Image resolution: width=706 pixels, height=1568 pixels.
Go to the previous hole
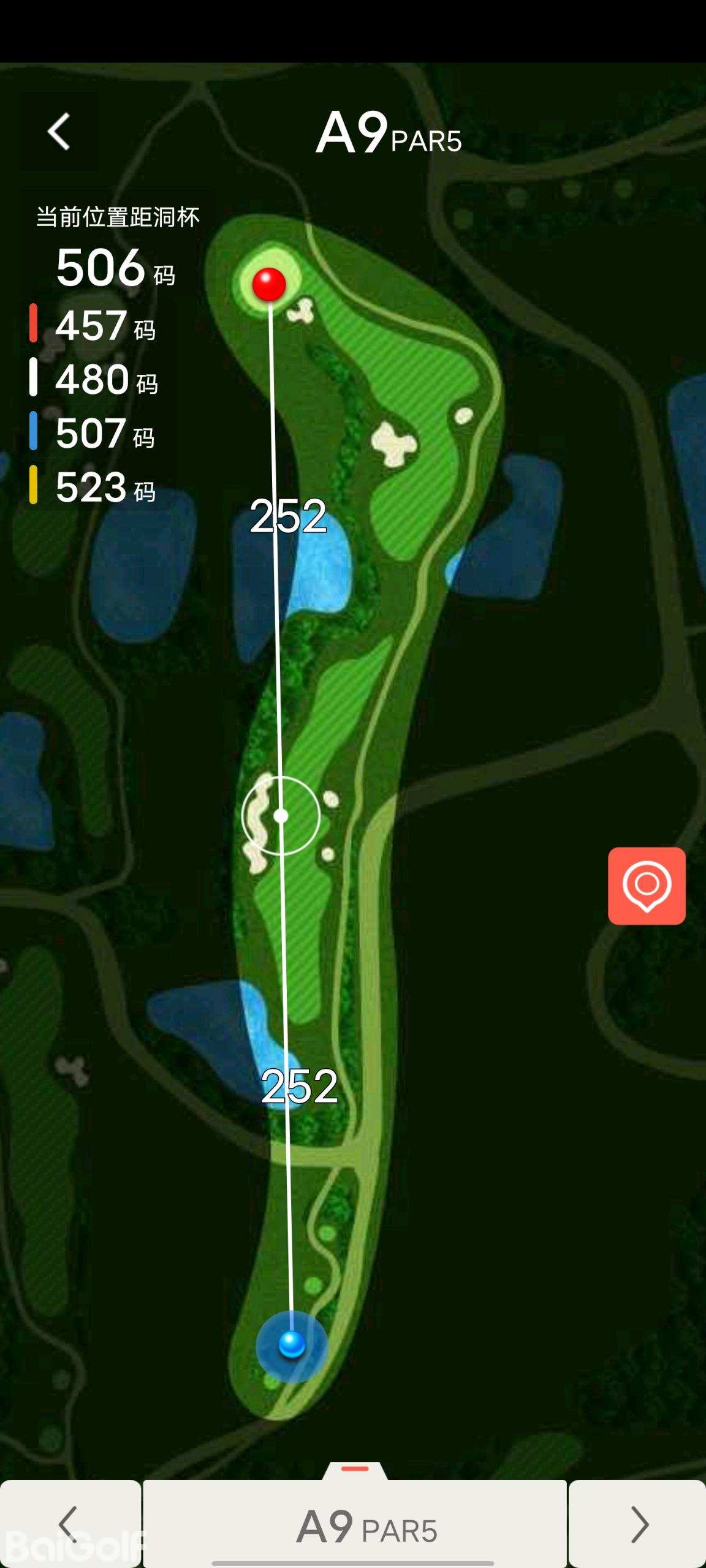tap(69, 1524)
